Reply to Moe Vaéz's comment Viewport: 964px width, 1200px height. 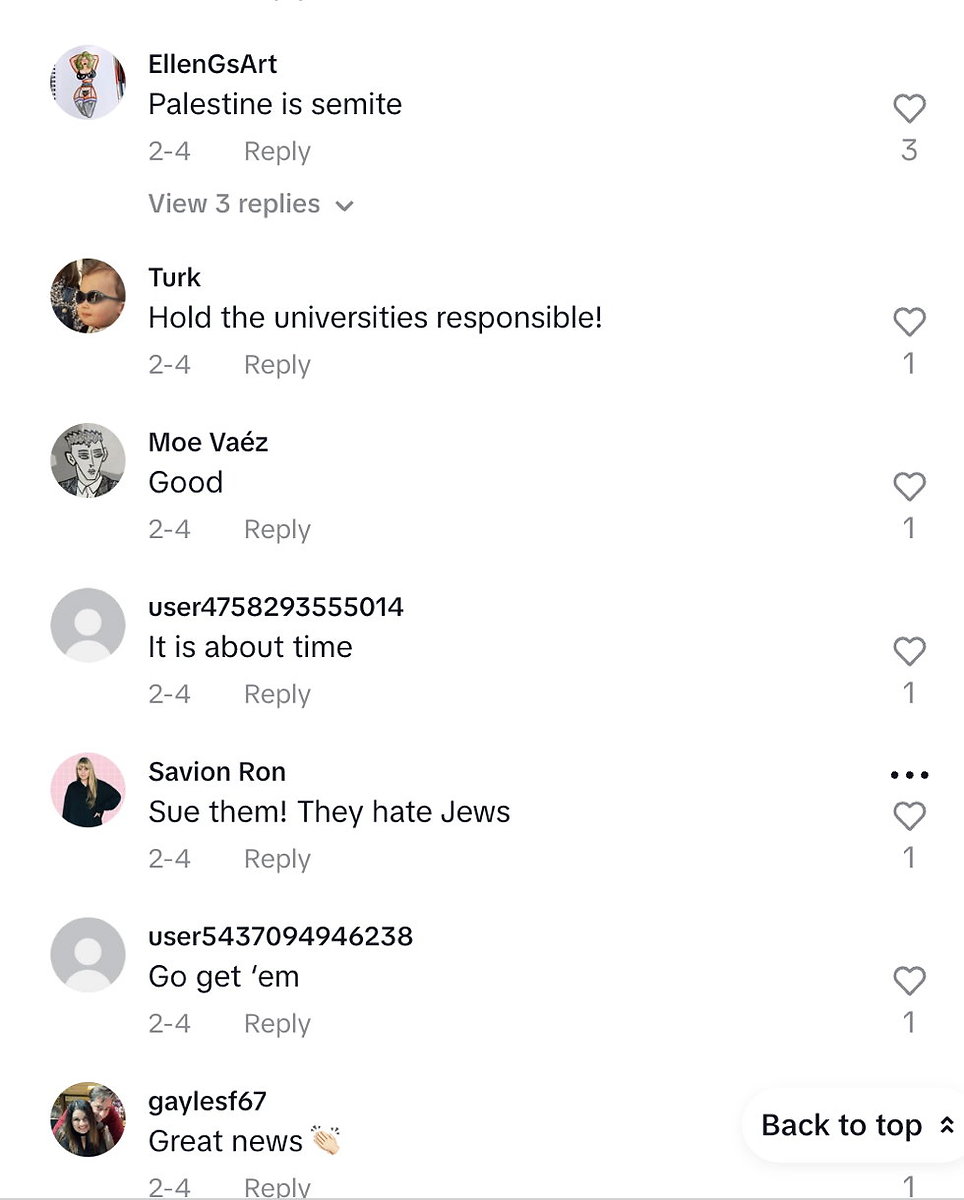(277, 530)
